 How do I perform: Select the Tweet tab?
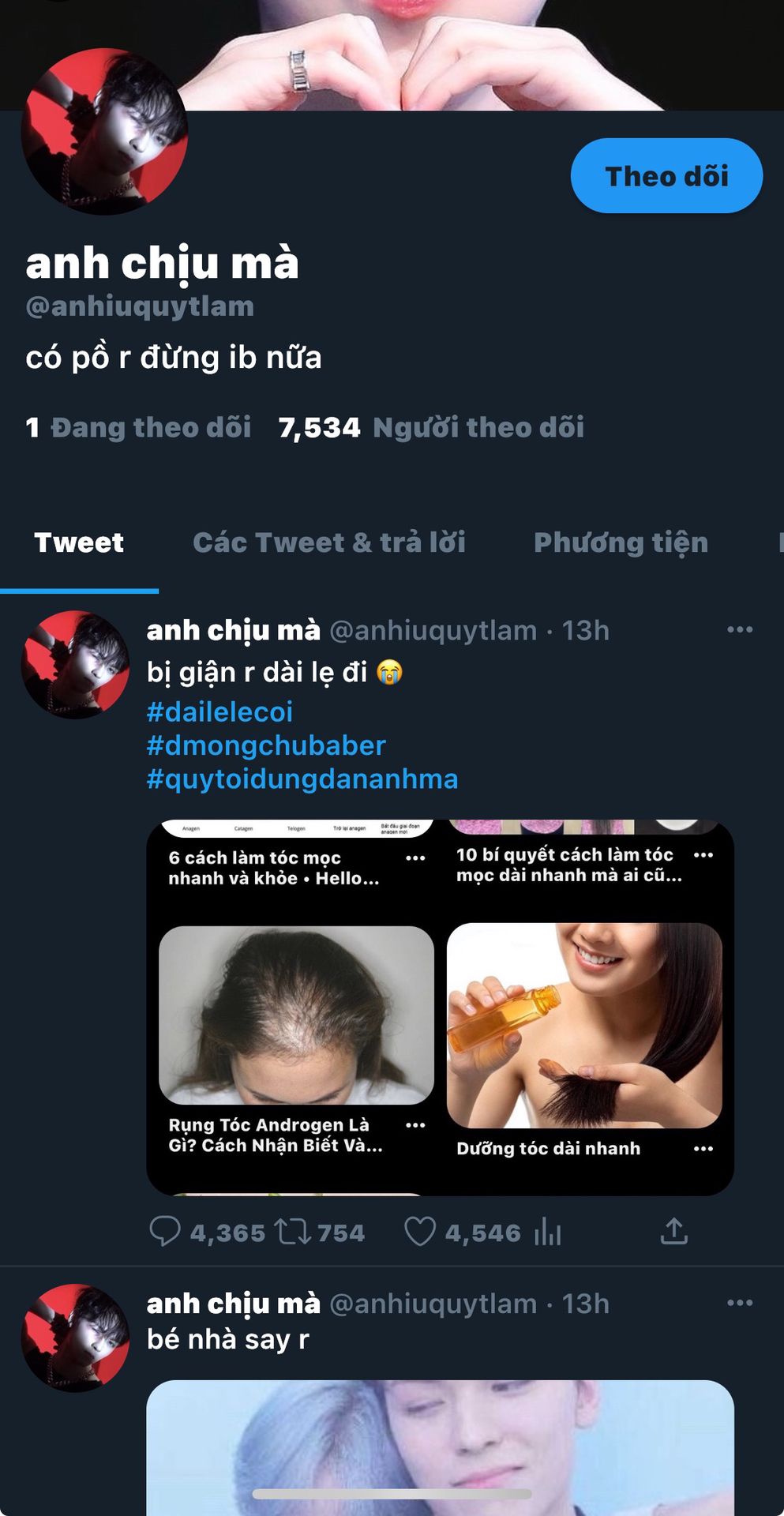[x=79, y=542]
